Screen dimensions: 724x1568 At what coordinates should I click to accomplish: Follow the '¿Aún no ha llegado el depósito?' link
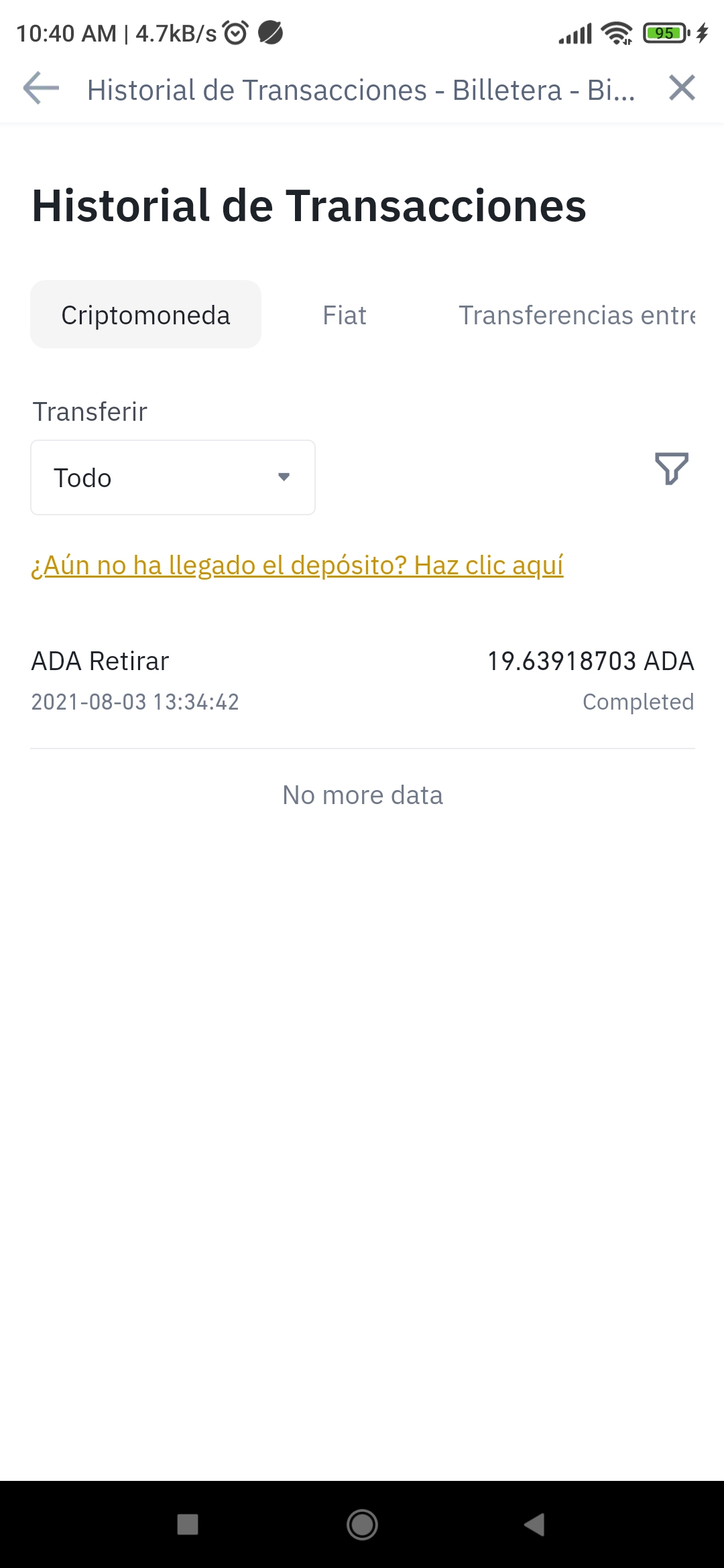point(297,566)
